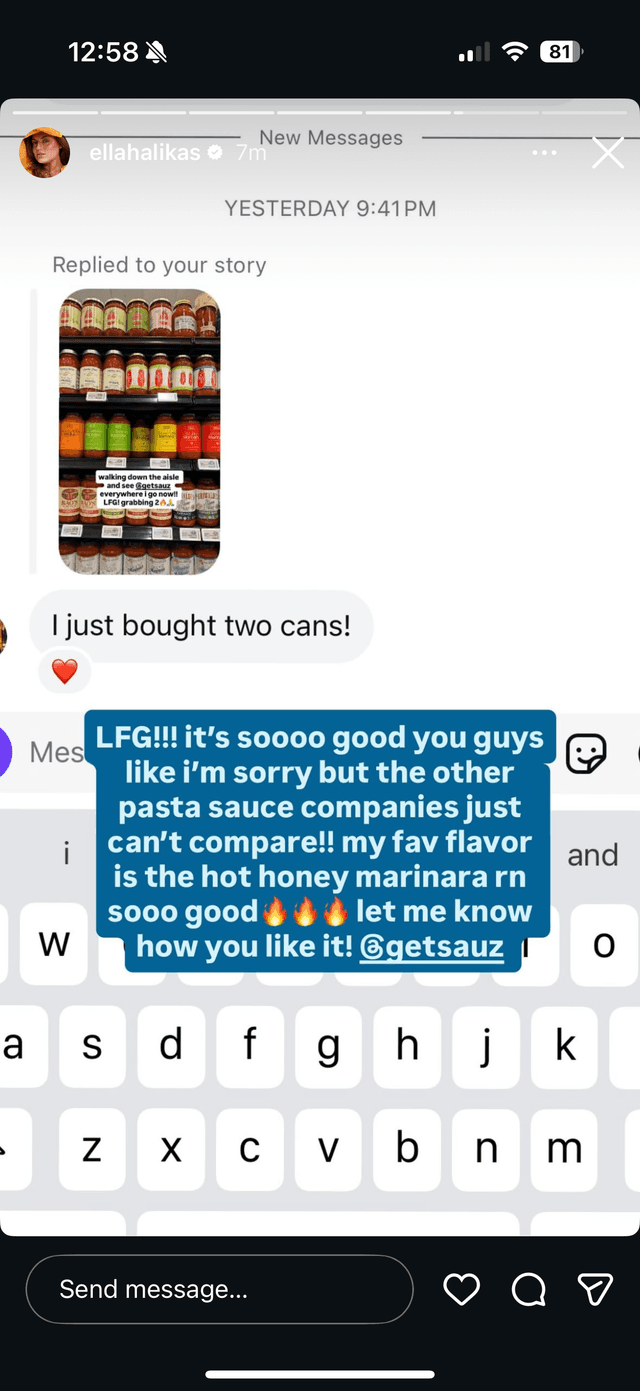
Task: Open the comment bubble icon
Action: click(528, 1290)
